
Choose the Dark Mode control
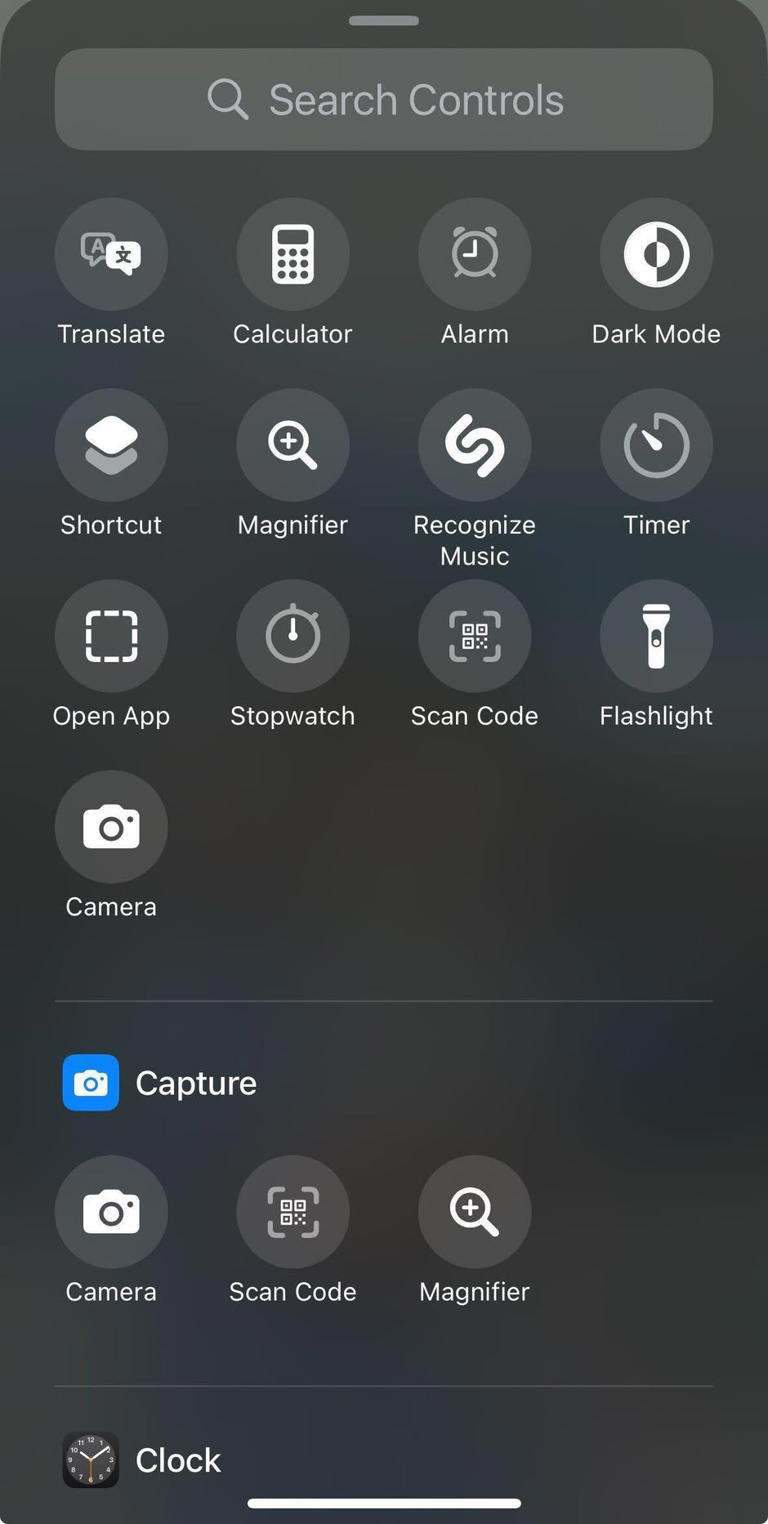click(656, 254)
